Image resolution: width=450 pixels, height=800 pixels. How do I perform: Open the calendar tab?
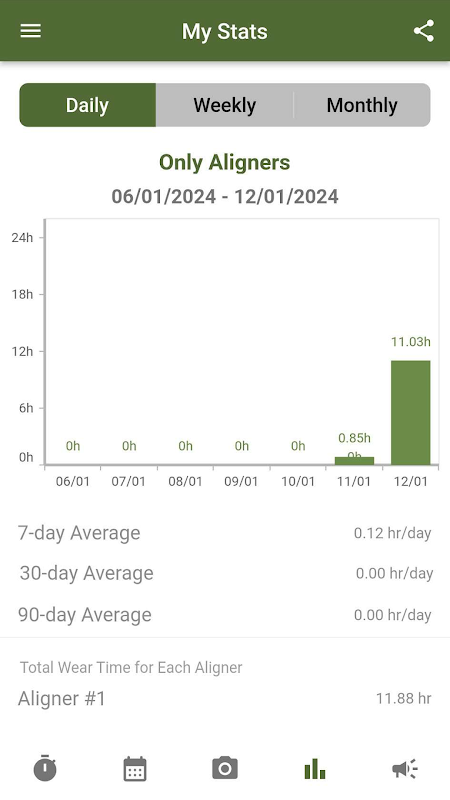(135, 769)
